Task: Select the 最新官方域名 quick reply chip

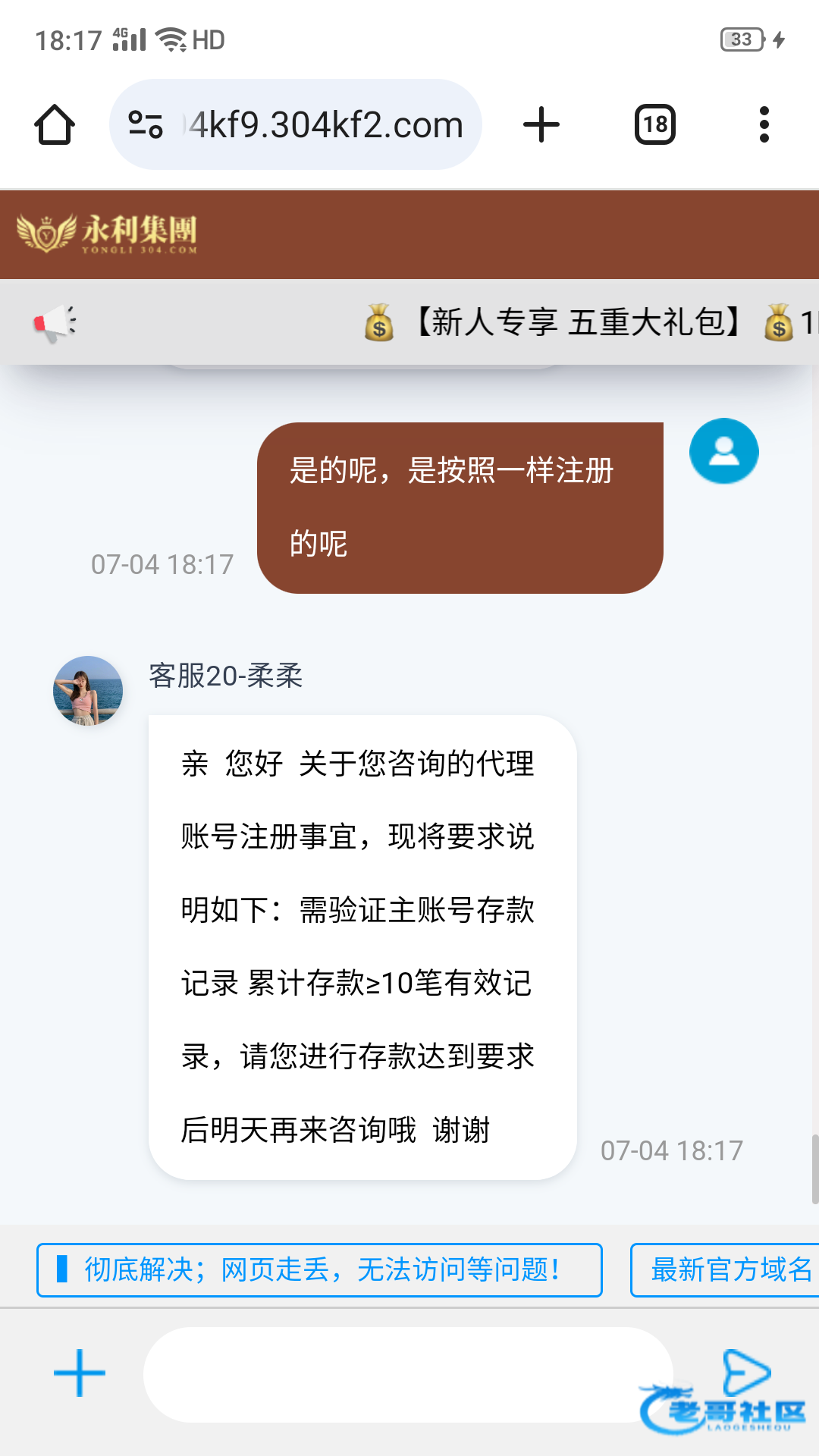Action: click(728, 1269)
